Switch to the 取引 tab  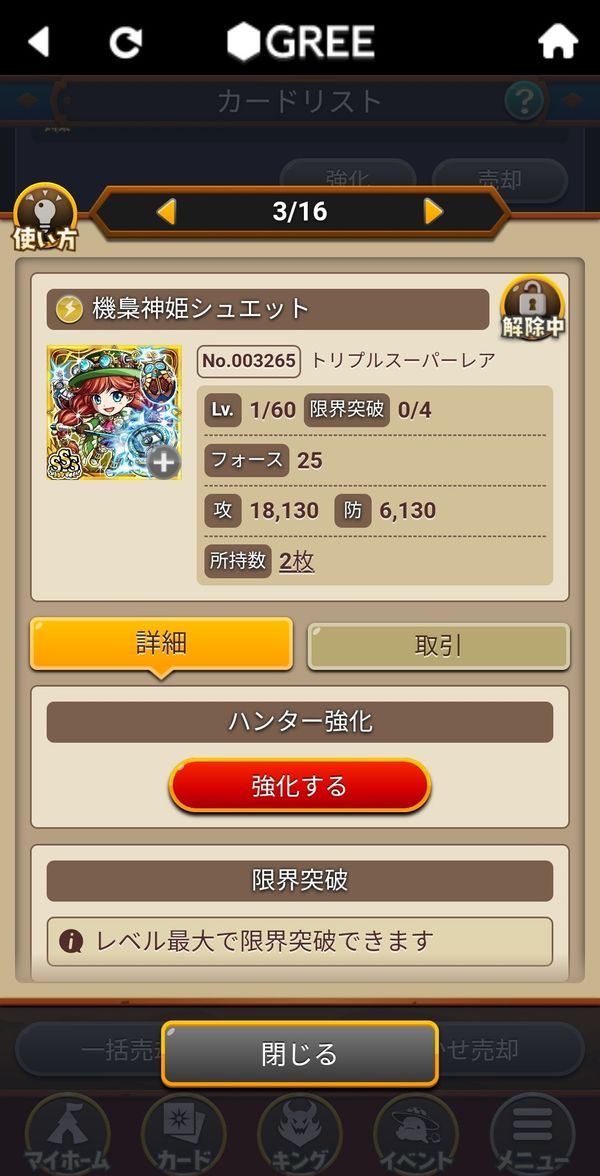pos(439,646)
